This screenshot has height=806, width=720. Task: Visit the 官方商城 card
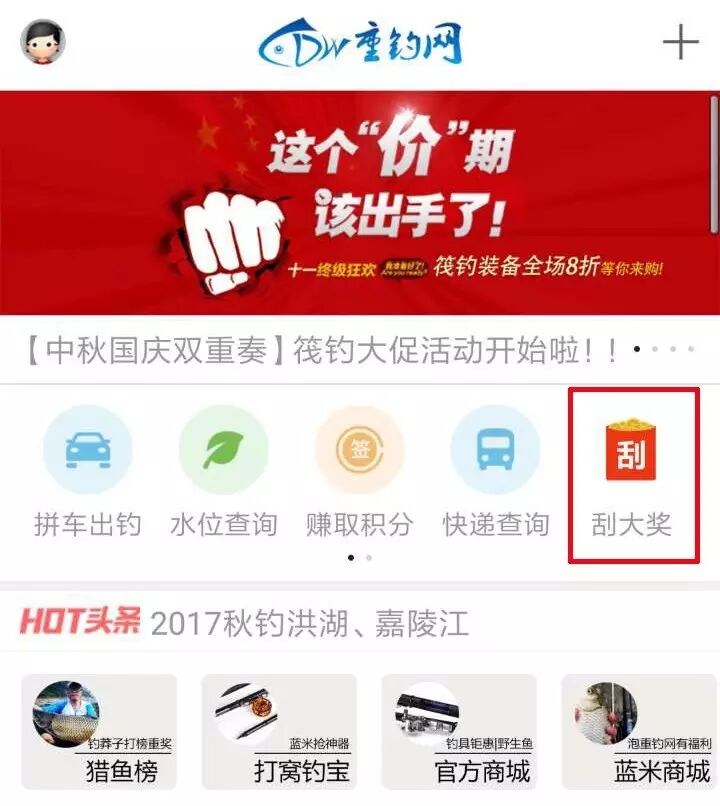pos(459,732)
